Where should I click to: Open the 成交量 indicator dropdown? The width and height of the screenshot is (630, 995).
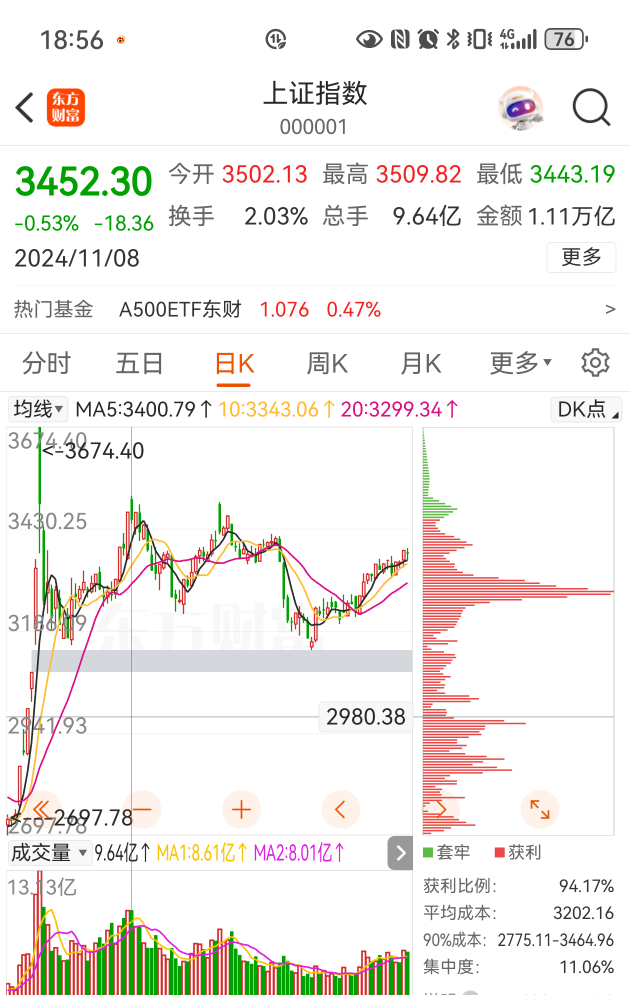tap(50, 853)
